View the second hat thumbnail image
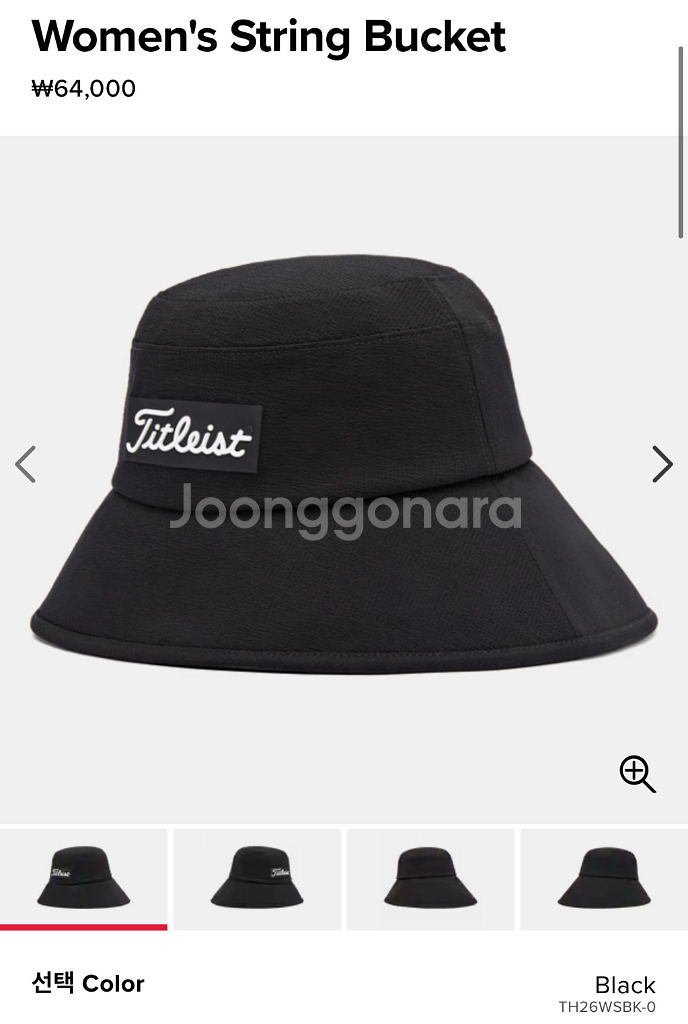 (x=257, y=878)
